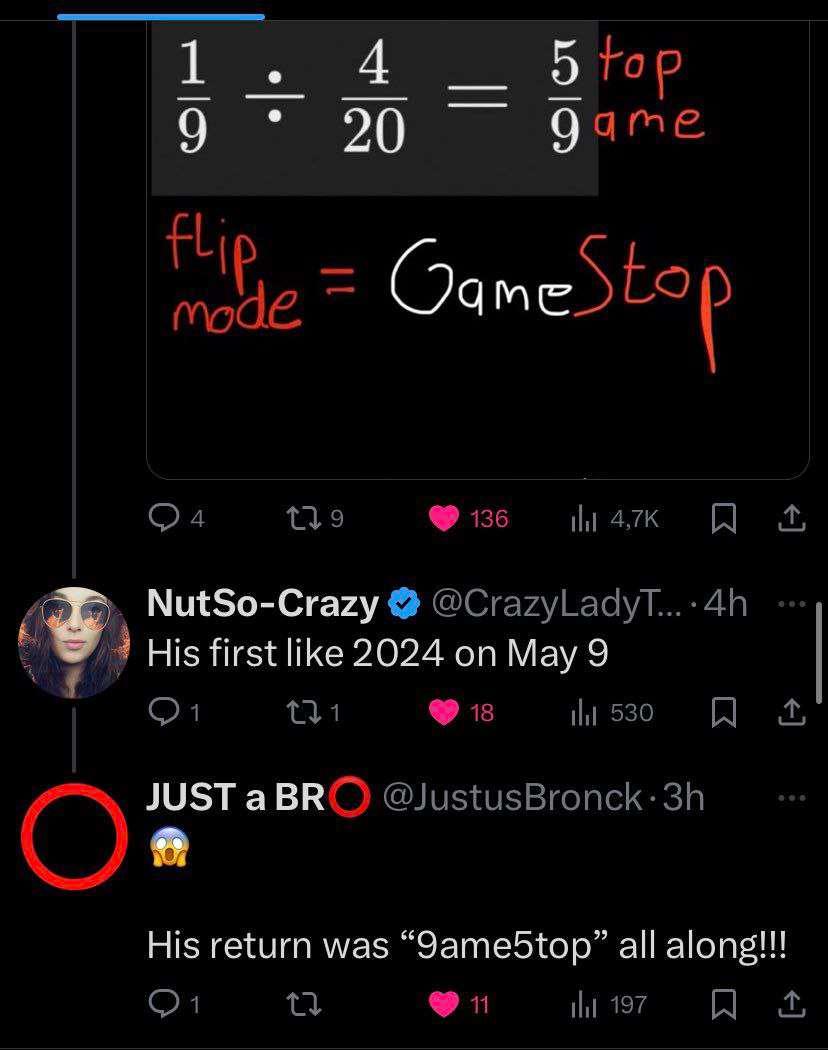Open JUST a BR's profile avatar
The height and width of the screenshot is (1050, 828).
[x=75, y=836]
